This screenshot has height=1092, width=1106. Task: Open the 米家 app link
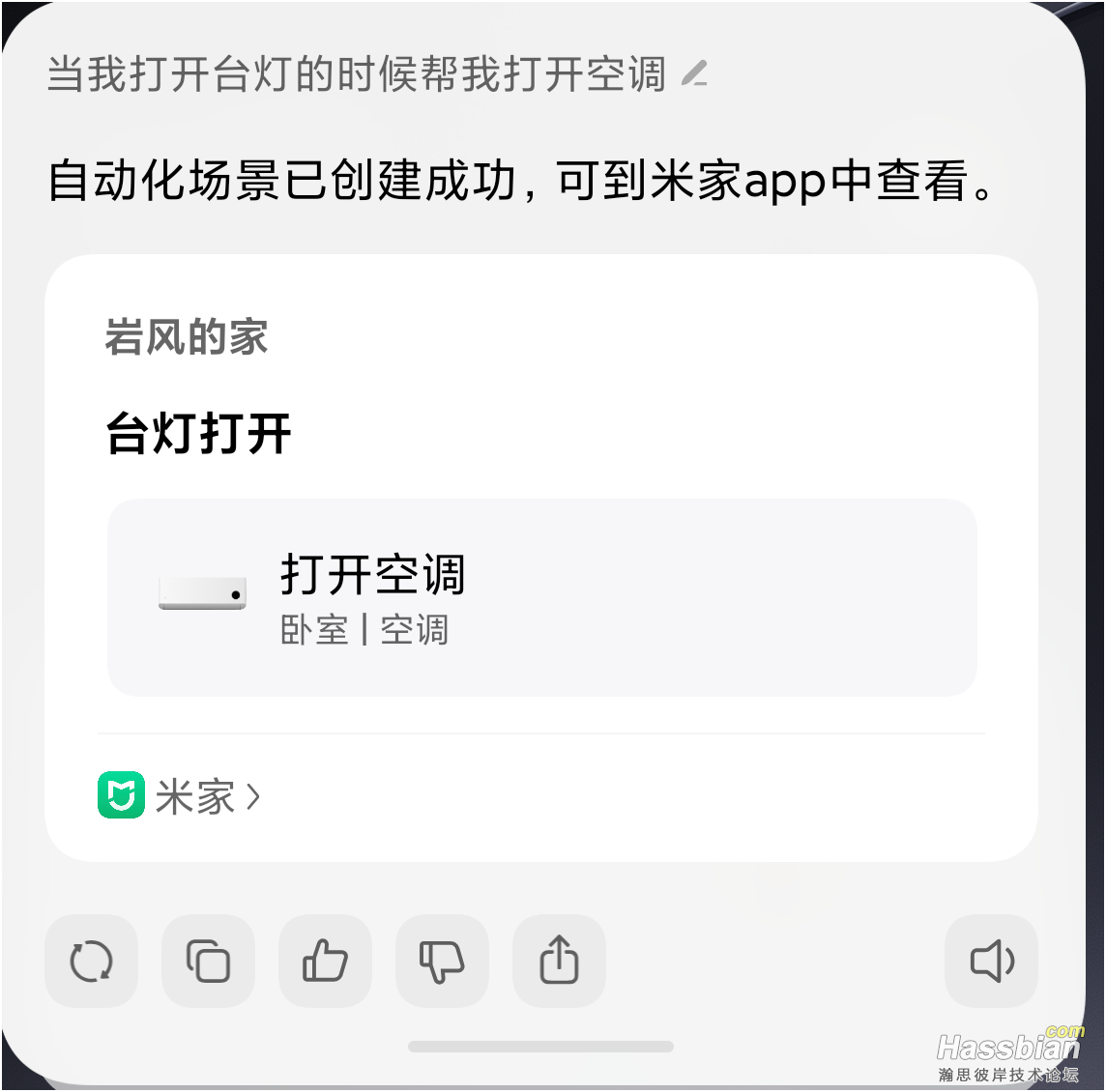180,796
